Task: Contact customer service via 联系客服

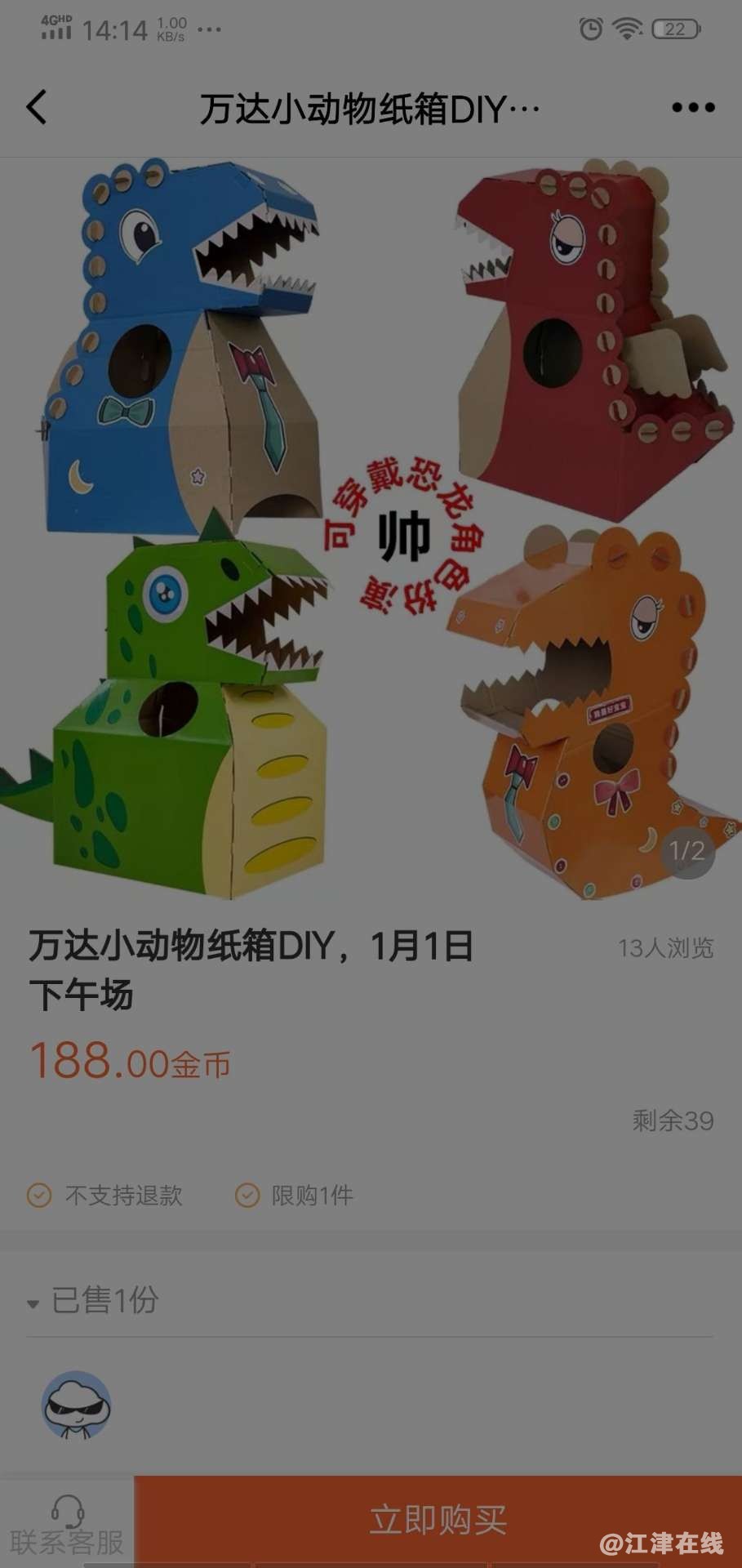Action: (x=67, y=1524)
